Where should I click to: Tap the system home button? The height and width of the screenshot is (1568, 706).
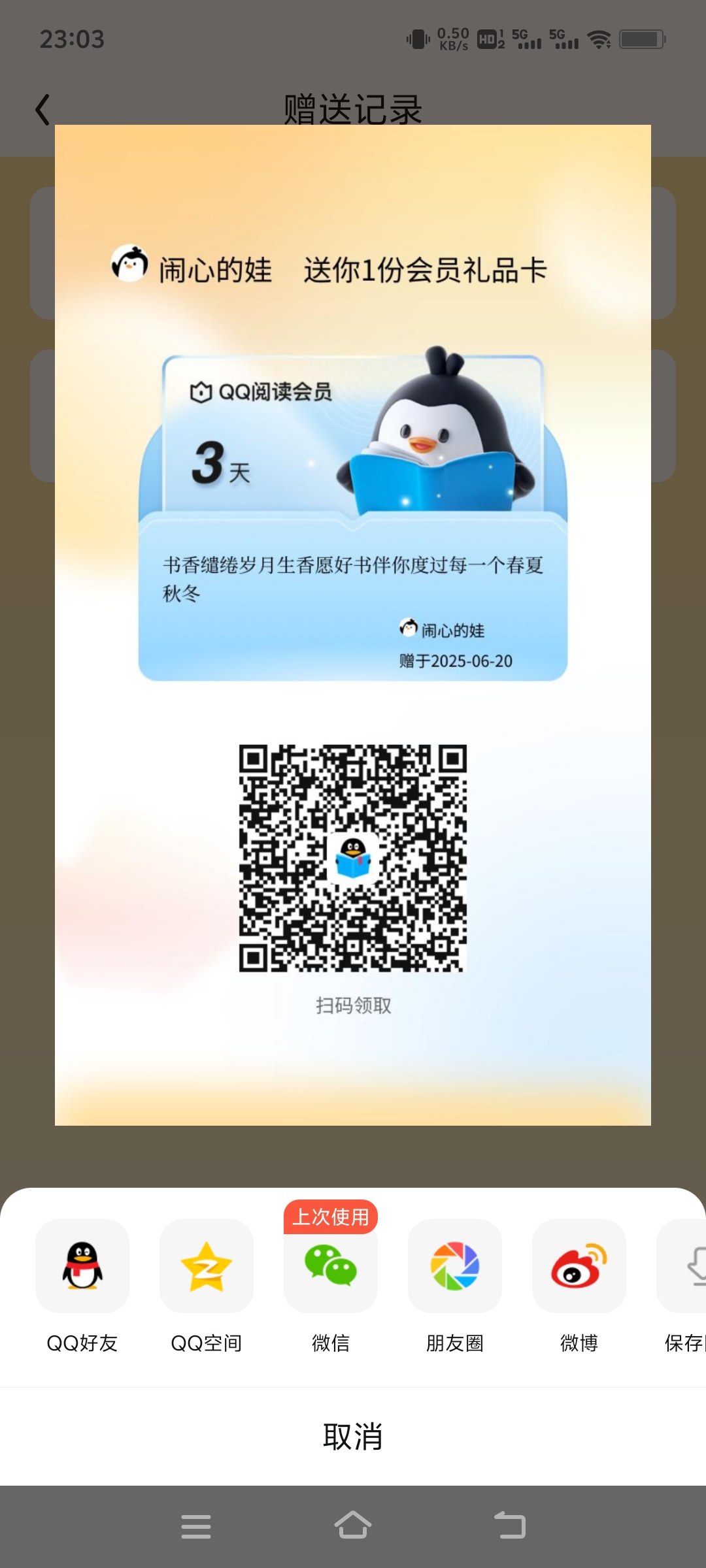pos(353,1526)
